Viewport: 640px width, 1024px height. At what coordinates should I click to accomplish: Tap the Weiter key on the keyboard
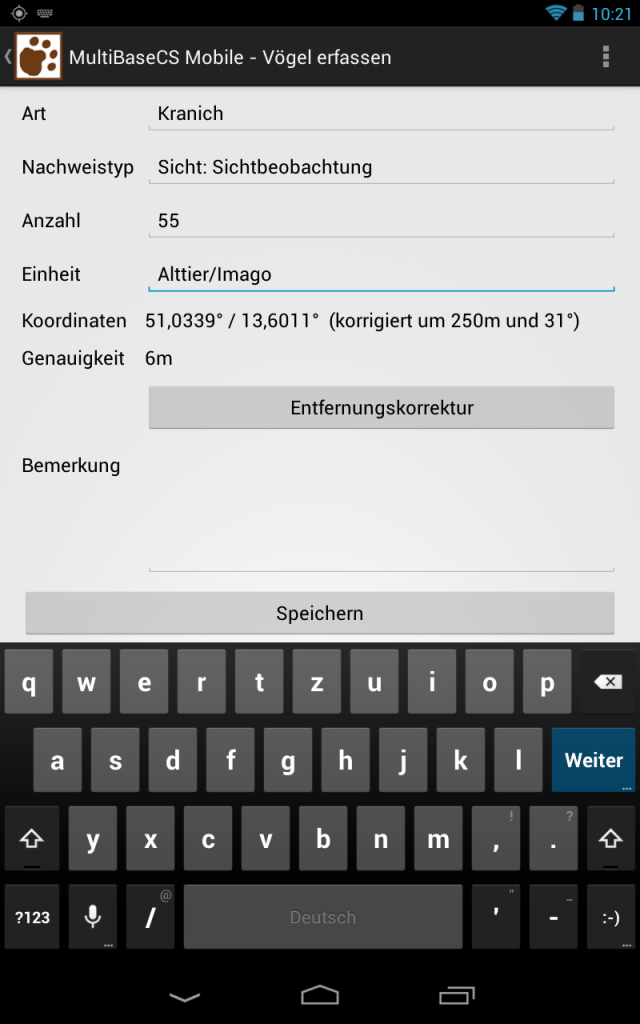pyautogui.click(x=594, y=760)
